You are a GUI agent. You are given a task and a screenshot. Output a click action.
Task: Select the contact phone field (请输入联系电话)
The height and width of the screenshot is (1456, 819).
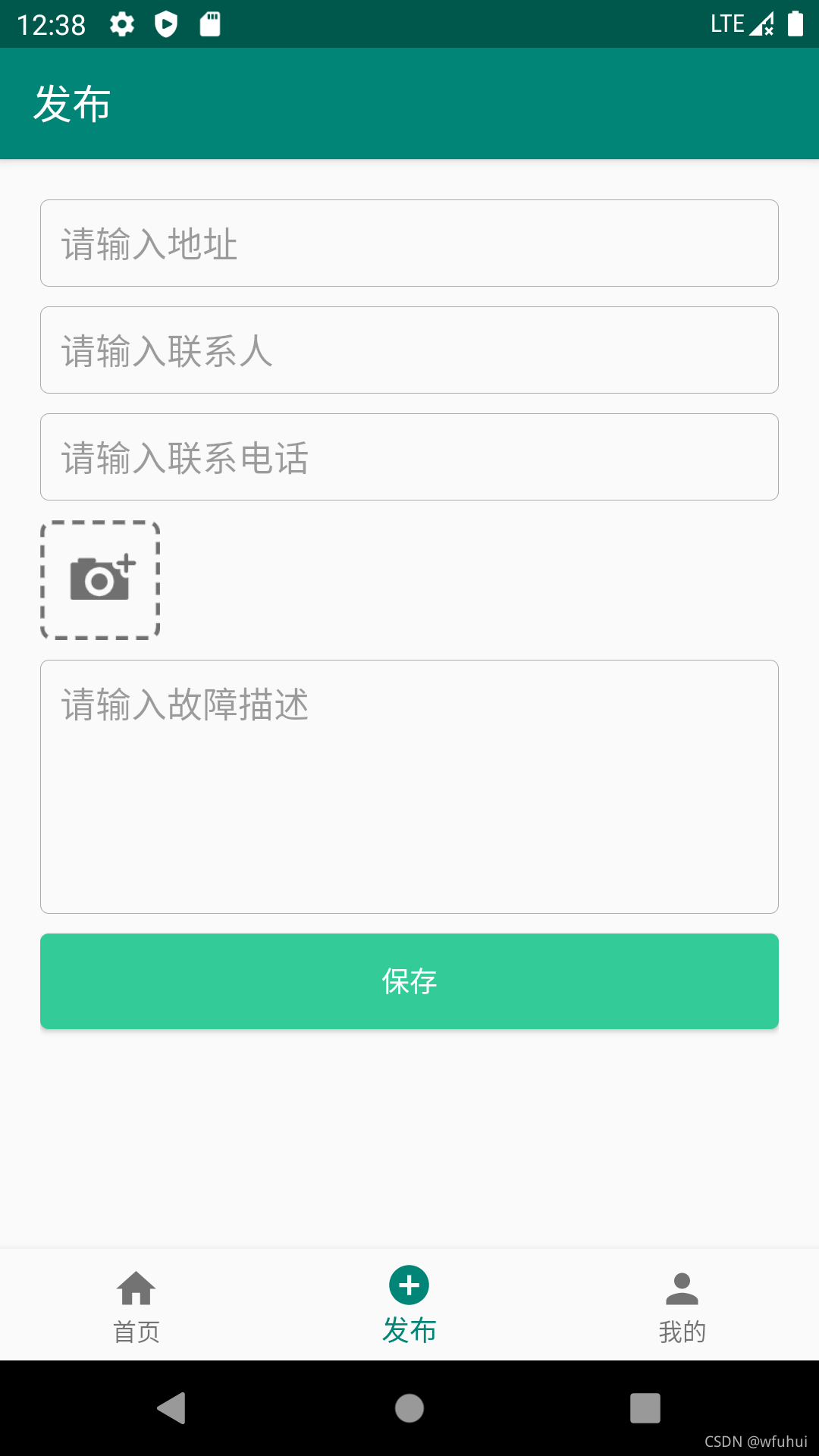[x=409, y=457]
